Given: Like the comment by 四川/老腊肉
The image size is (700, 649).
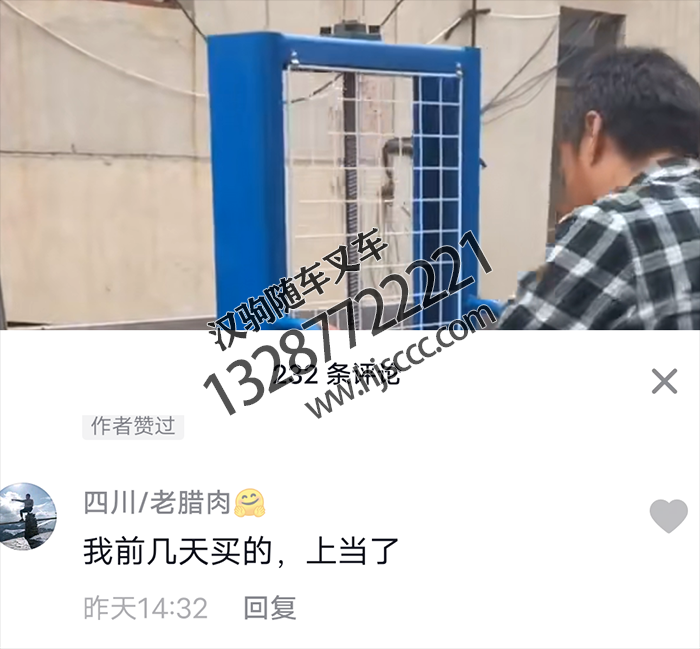Looking at the screenshot, I should (668, 516).
